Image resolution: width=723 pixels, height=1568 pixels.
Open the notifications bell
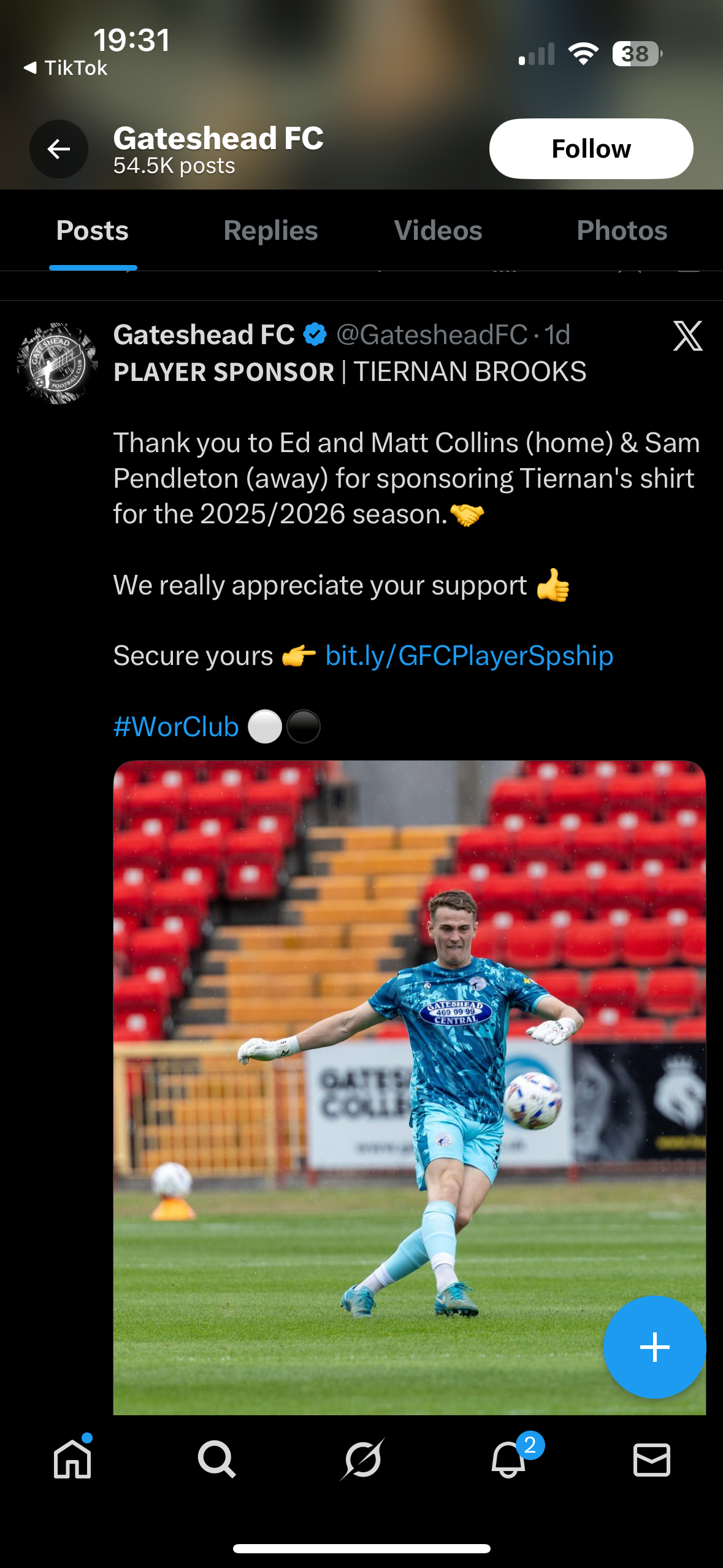tap(508, 1459)
